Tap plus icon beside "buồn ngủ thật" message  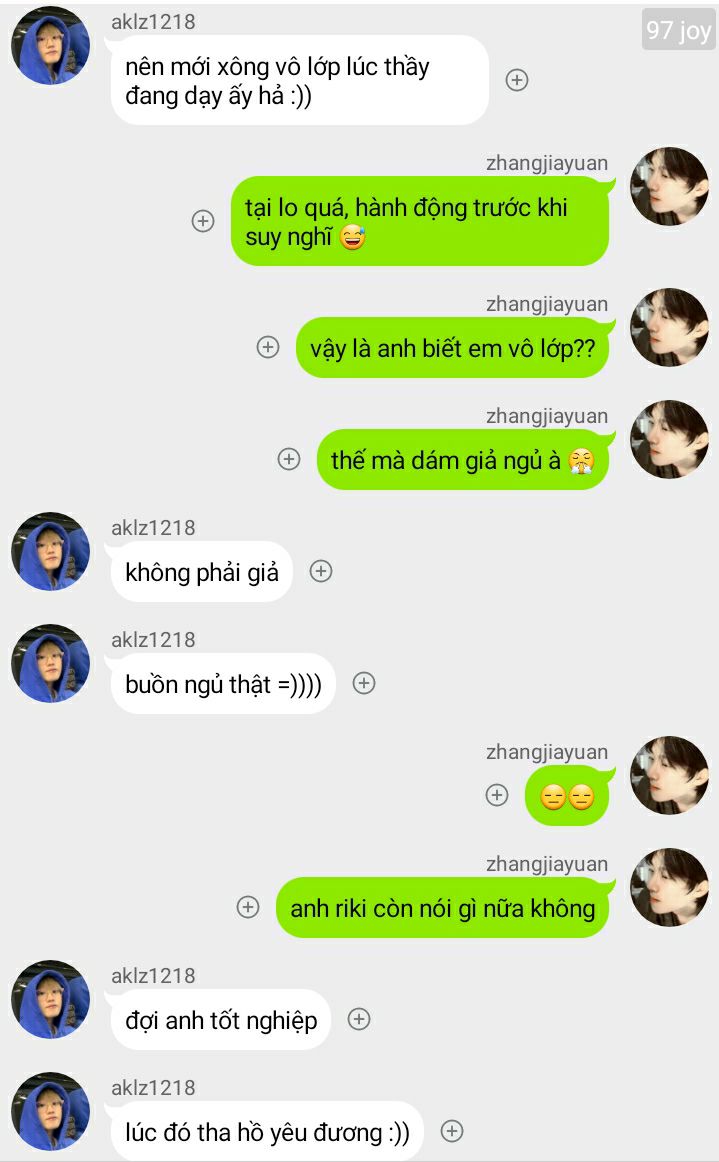point(364,683)
